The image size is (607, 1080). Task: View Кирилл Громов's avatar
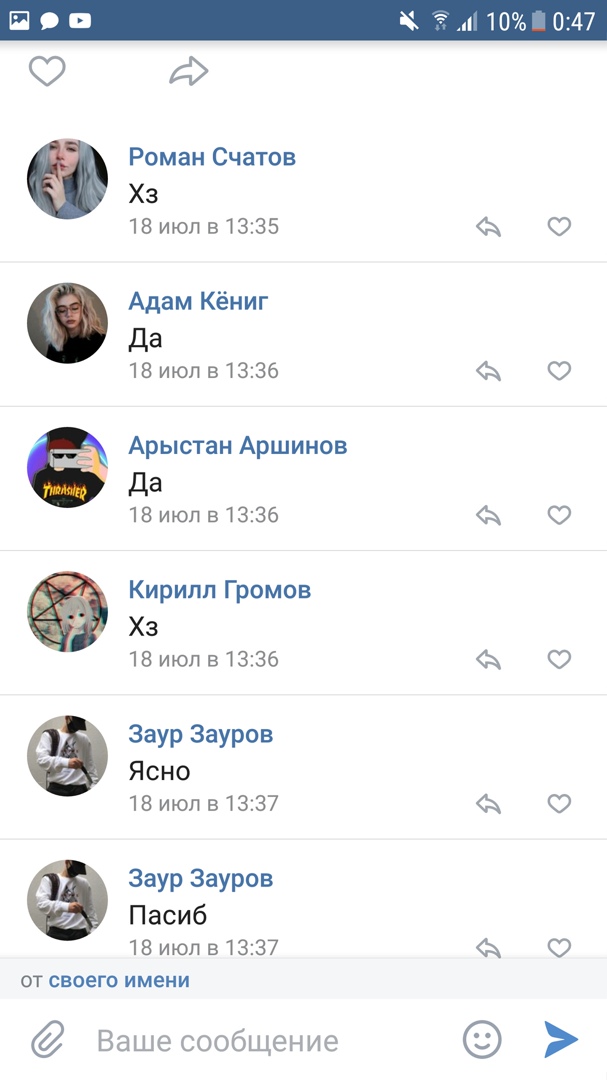[x=67, y=612]
